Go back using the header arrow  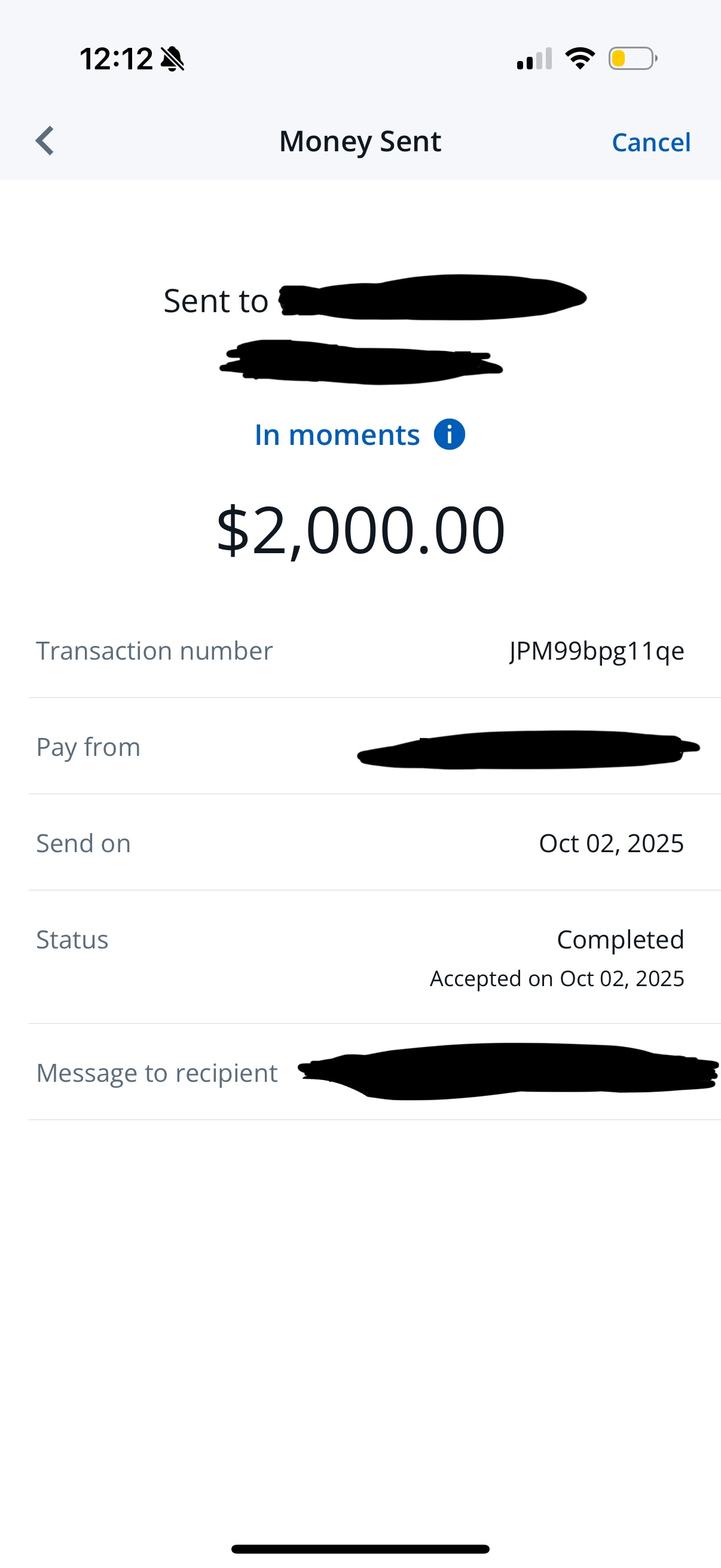[45, 141]
